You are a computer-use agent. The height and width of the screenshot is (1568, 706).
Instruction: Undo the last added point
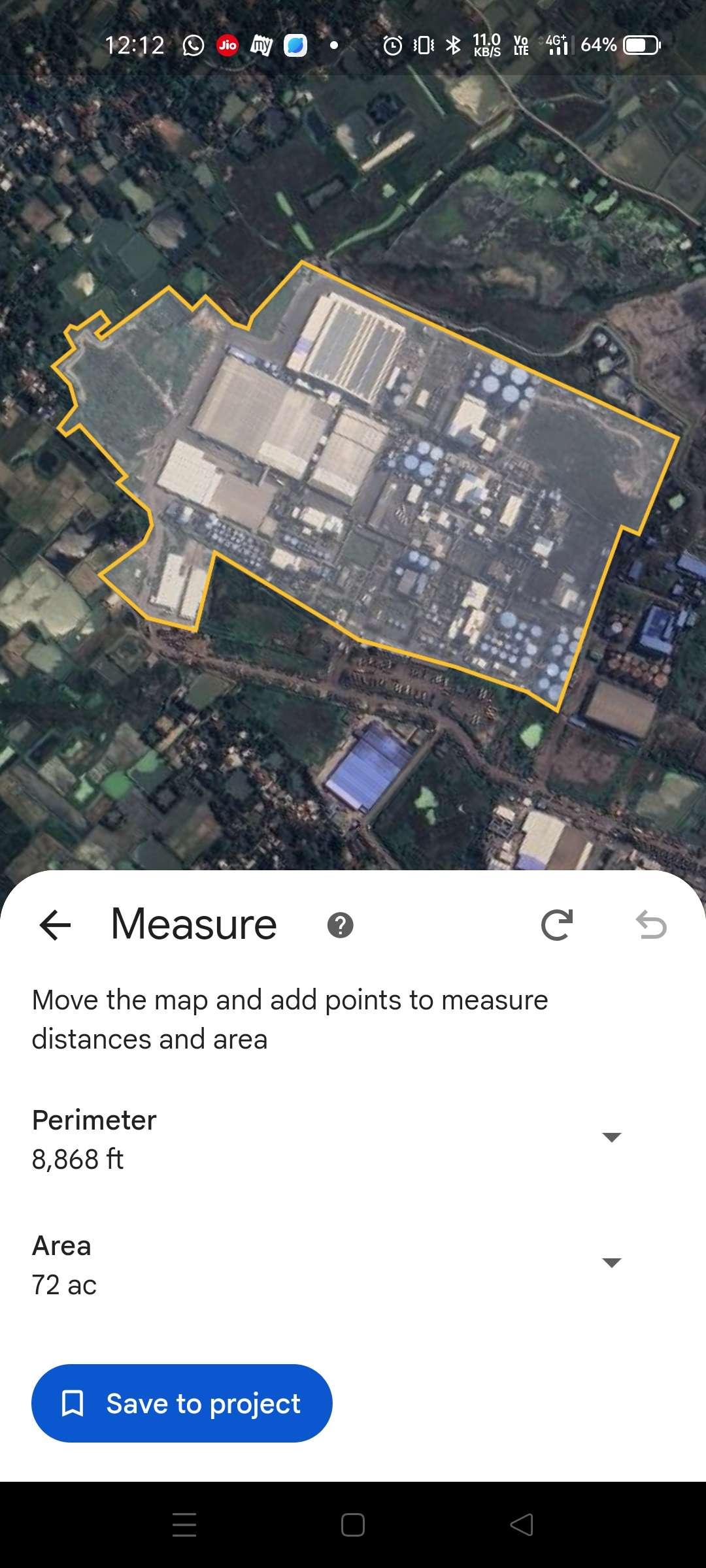(x=651, y=924)
